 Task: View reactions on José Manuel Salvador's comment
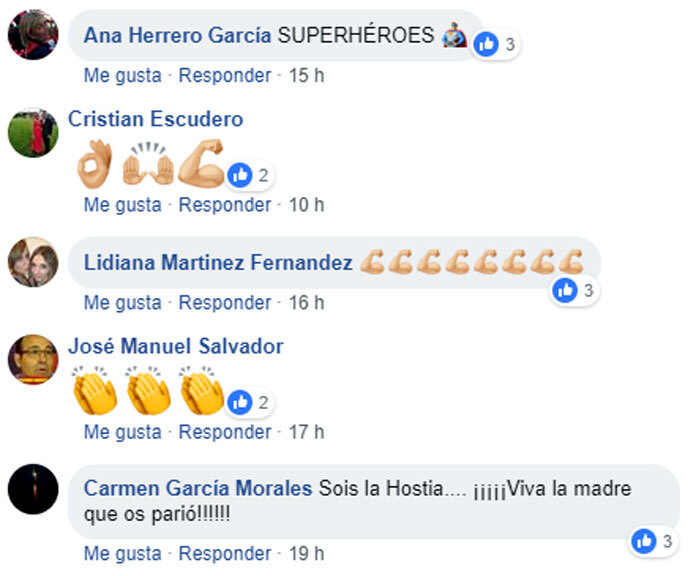click(x=250, y=403)
